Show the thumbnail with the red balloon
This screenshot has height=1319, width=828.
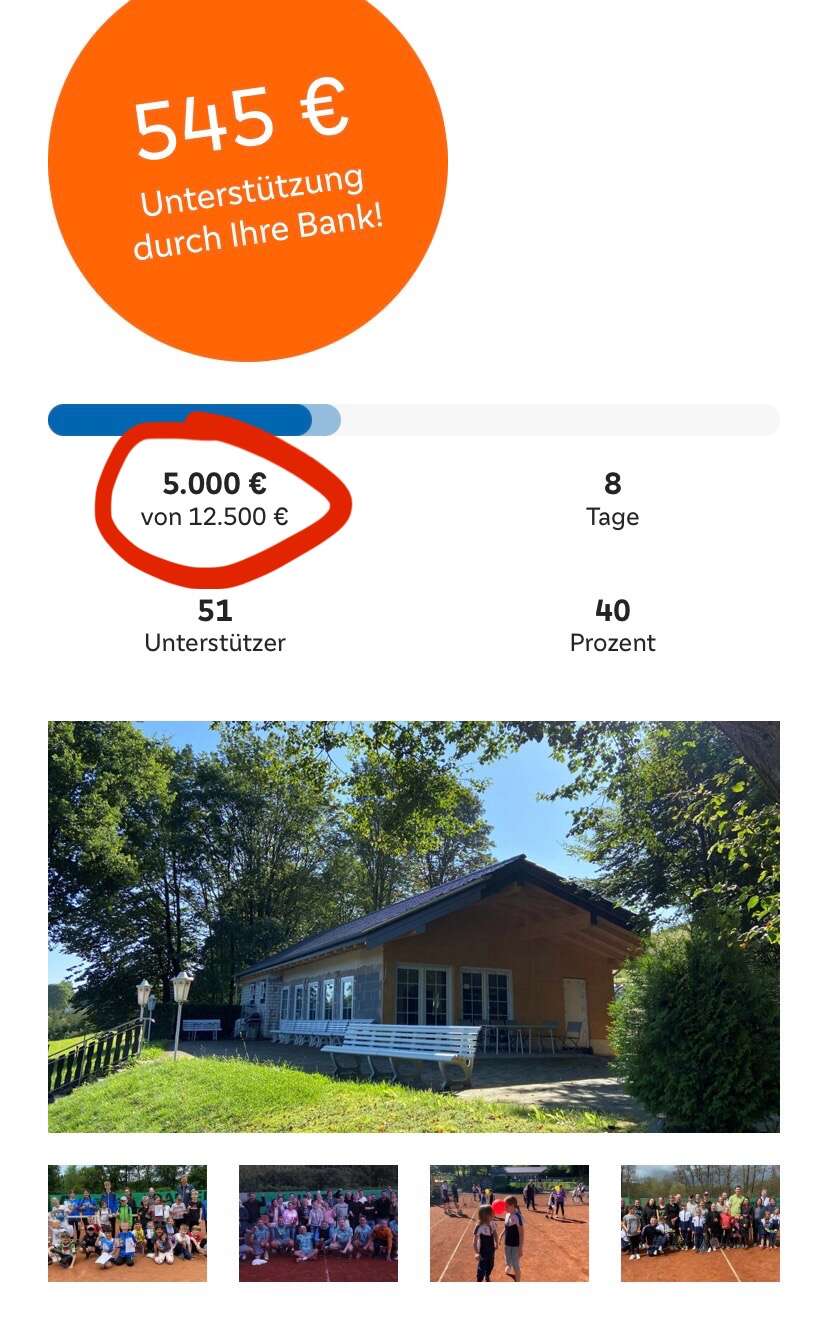pyautogui.click(x=509, y=1223)
